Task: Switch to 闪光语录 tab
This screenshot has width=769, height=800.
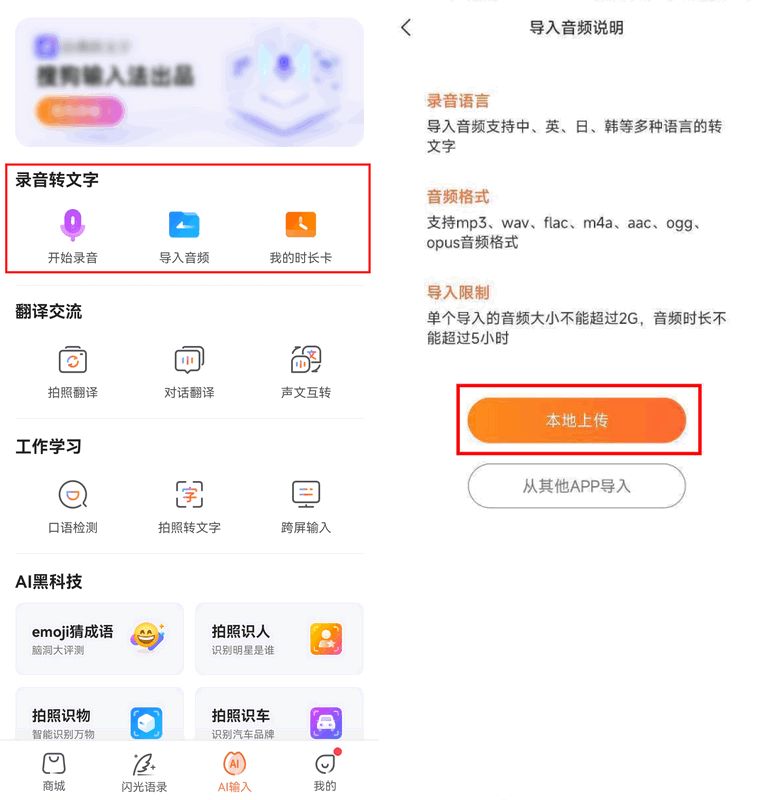Action: click(x=144, y=772)
